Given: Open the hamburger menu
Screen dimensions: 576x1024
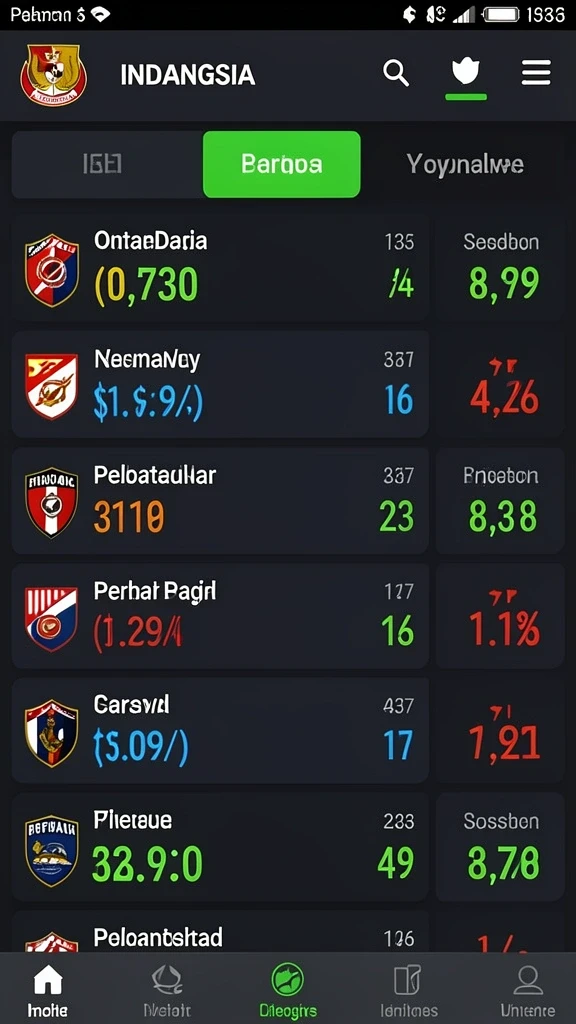Looking at the screenshot, I should [536, 72].
